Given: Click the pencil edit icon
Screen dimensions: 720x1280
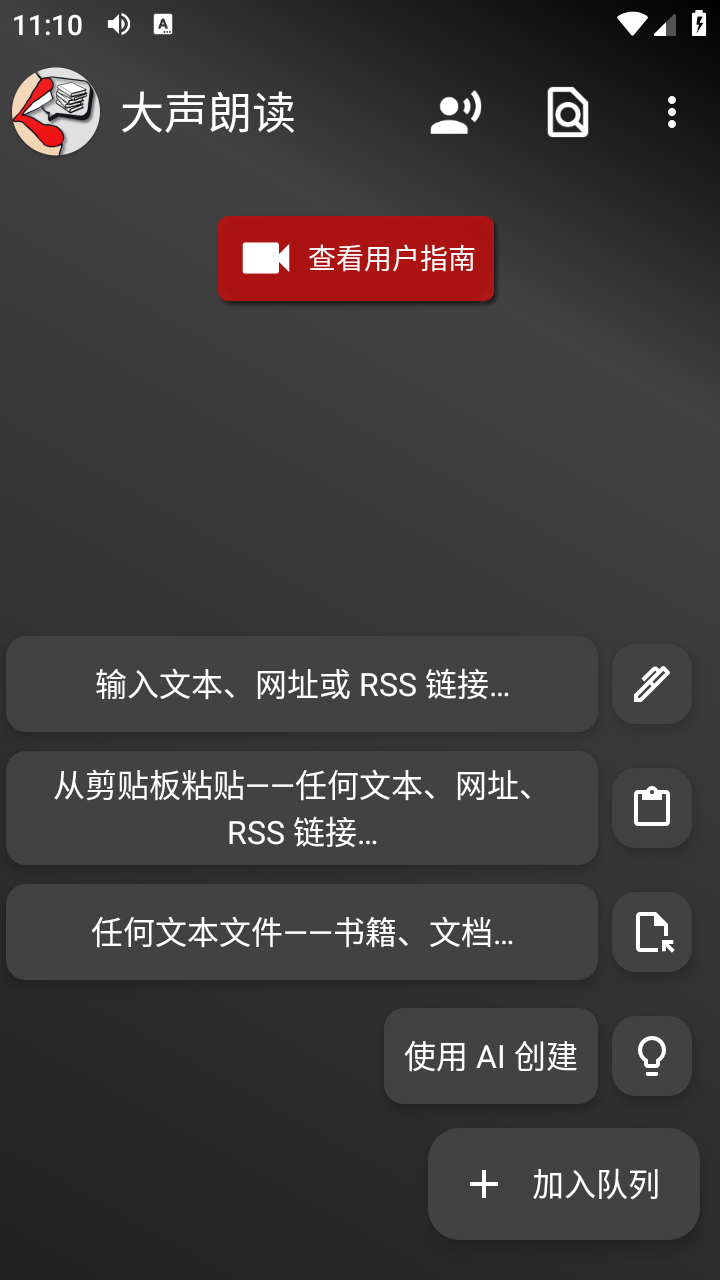Looking at the screenshot, I should 651,684.
